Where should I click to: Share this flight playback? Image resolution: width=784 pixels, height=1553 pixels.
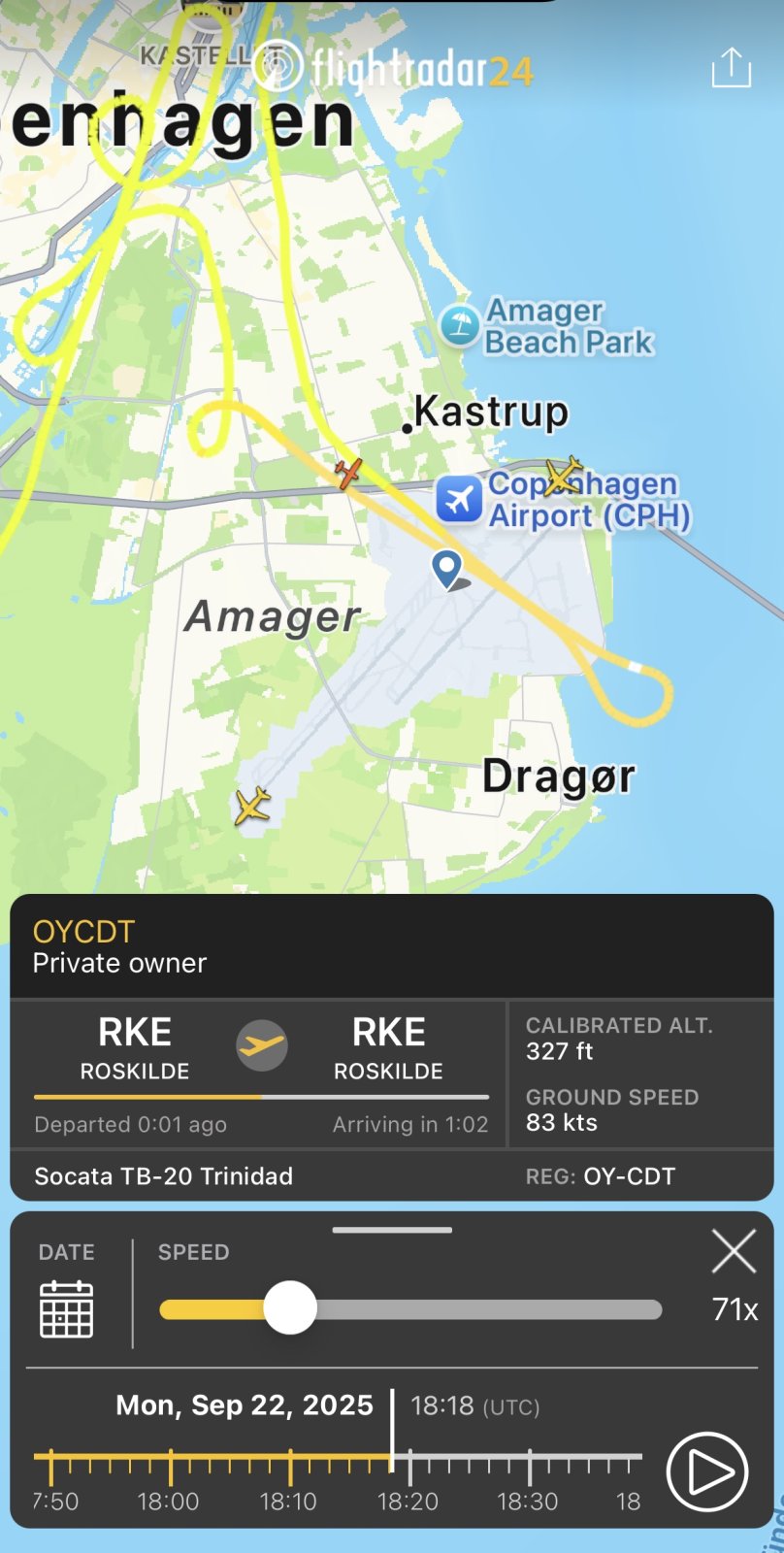pyautogui.click(x=731, y=68)
